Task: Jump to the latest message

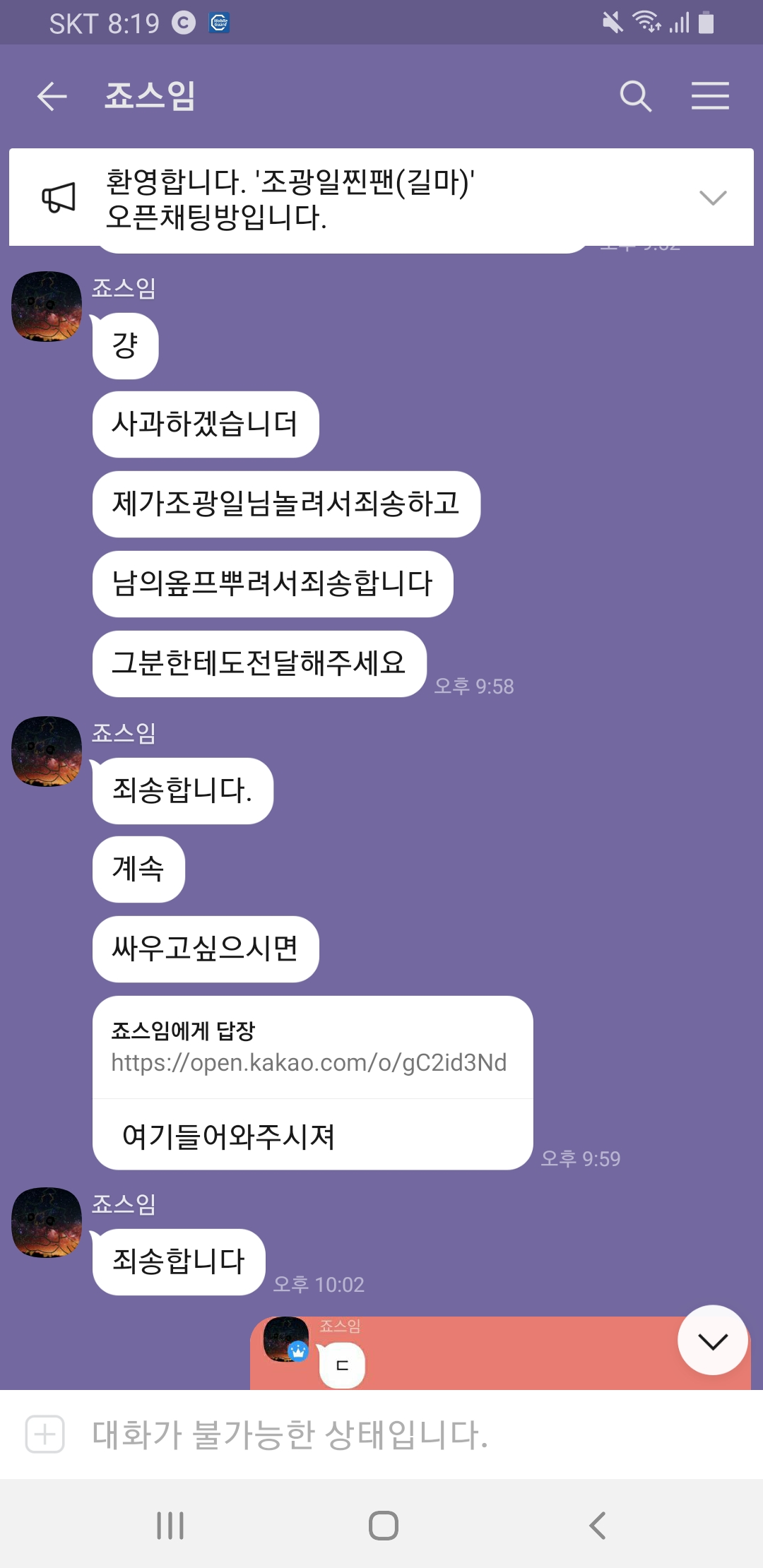Action: [712, 1340]
